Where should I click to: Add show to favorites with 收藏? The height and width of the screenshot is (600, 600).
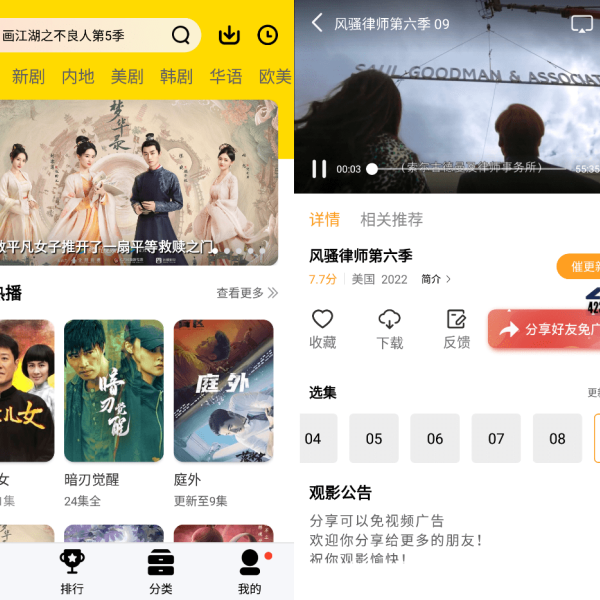pyautogui.click(x=322, y=329)
